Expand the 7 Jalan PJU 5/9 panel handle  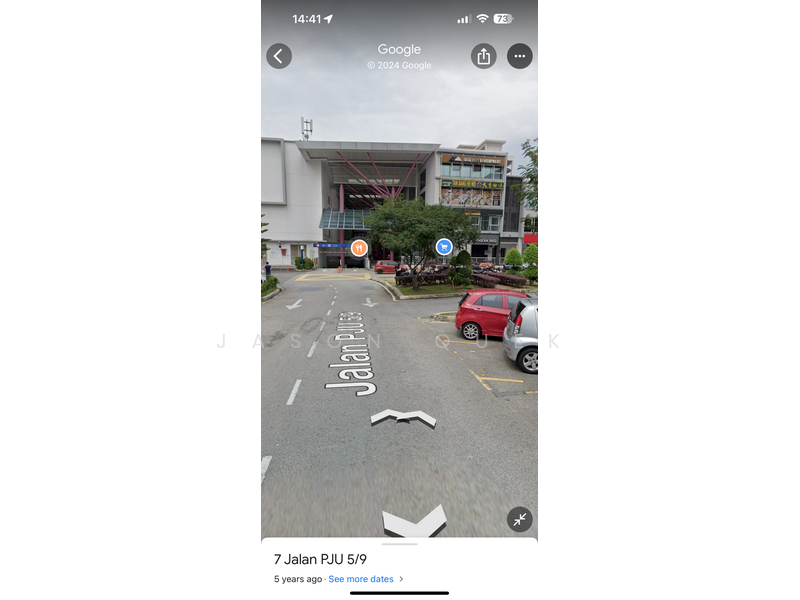[x=399, y=544]
